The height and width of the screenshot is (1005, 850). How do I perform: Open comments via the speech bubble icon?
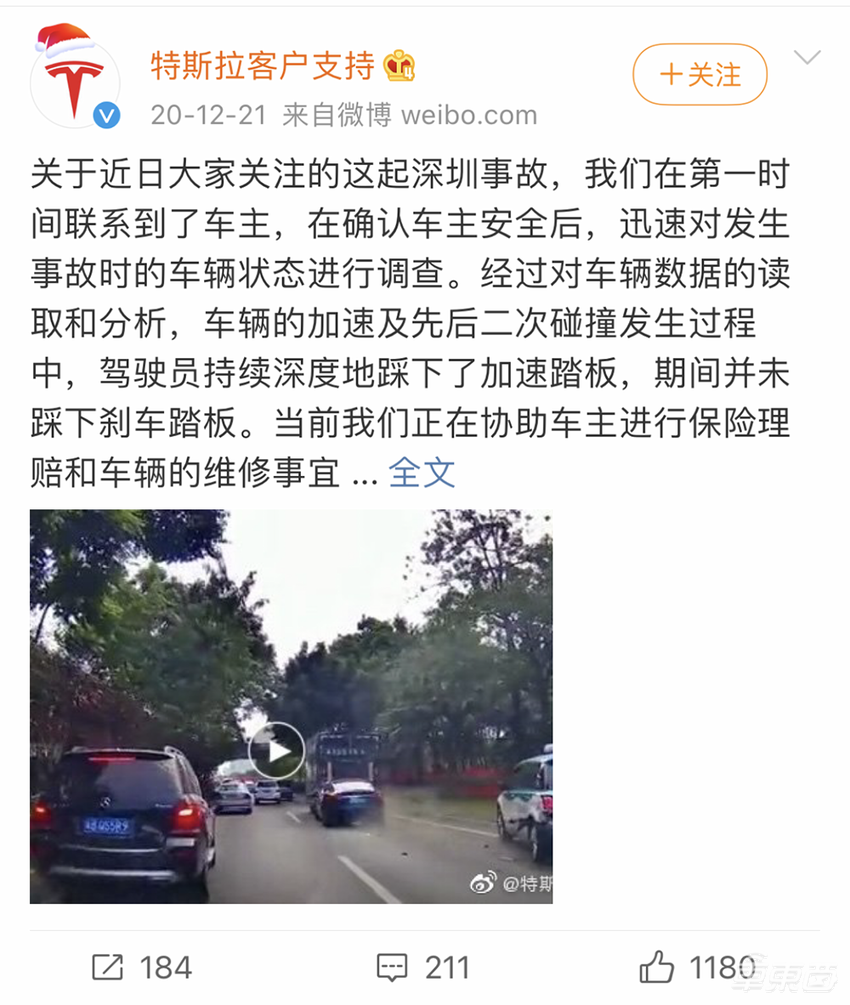coord(390,967)
